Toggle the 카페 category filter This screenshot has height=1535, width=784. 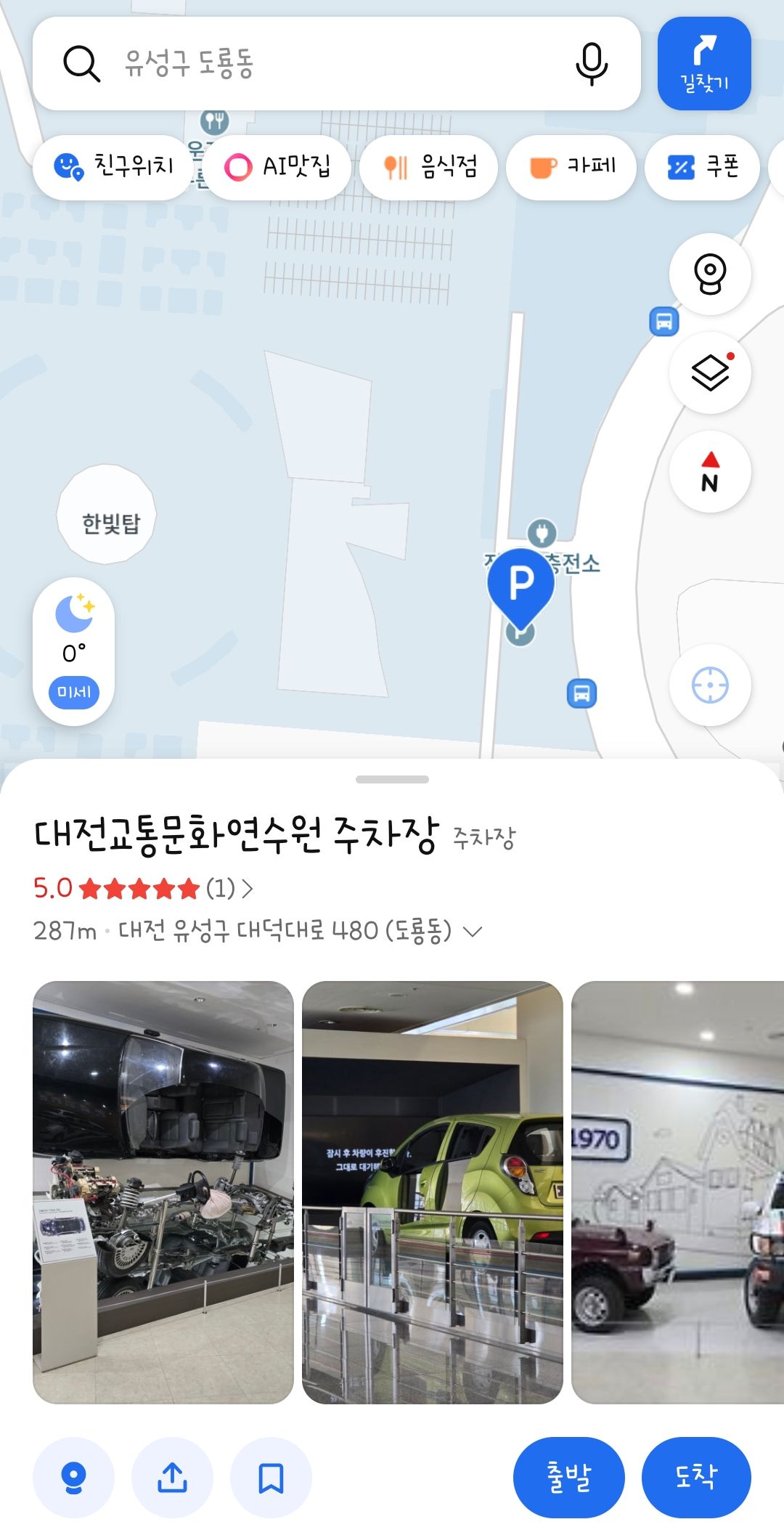(x=571, y=167)
